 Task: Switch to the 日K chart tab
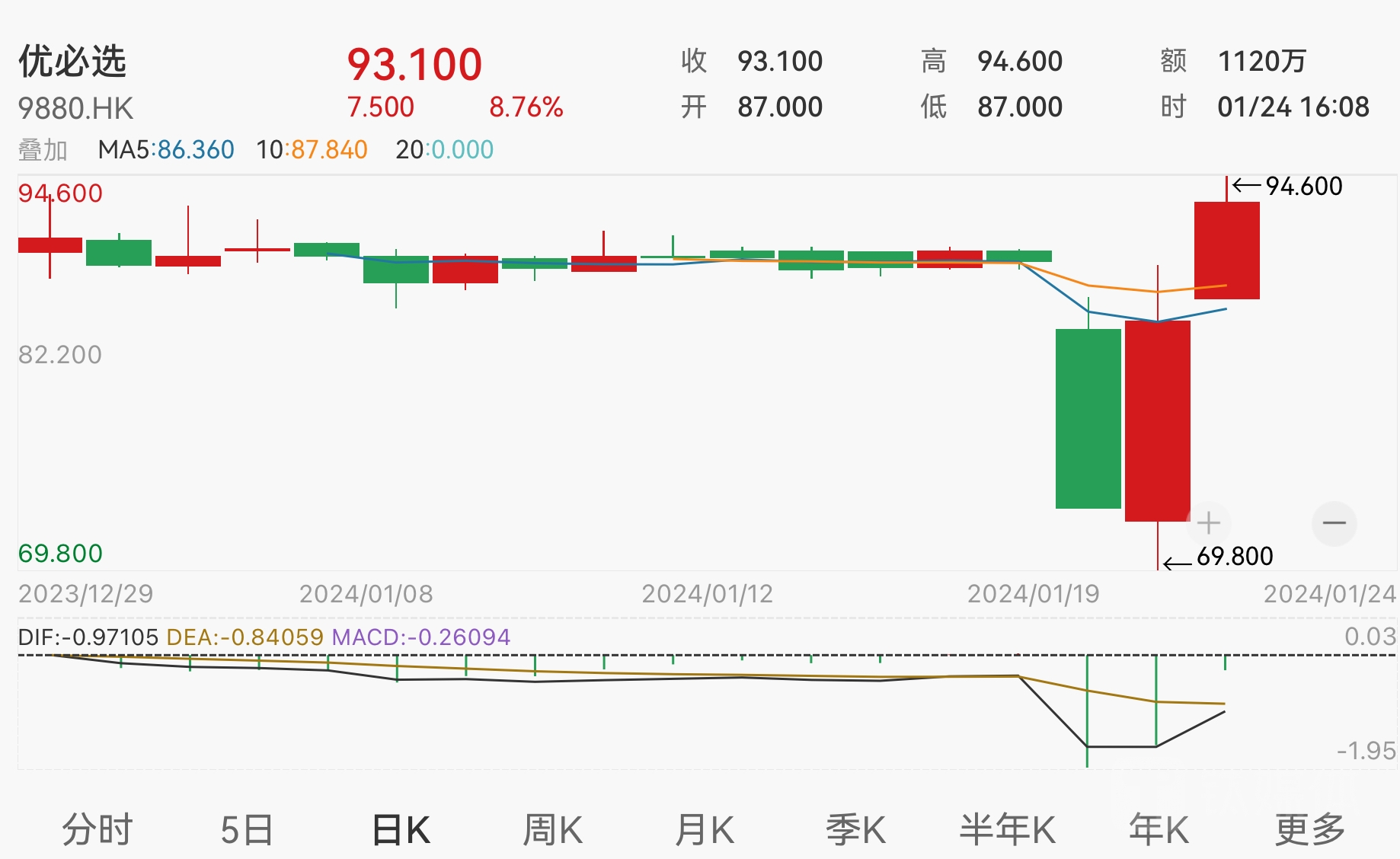tap(401, 829)
